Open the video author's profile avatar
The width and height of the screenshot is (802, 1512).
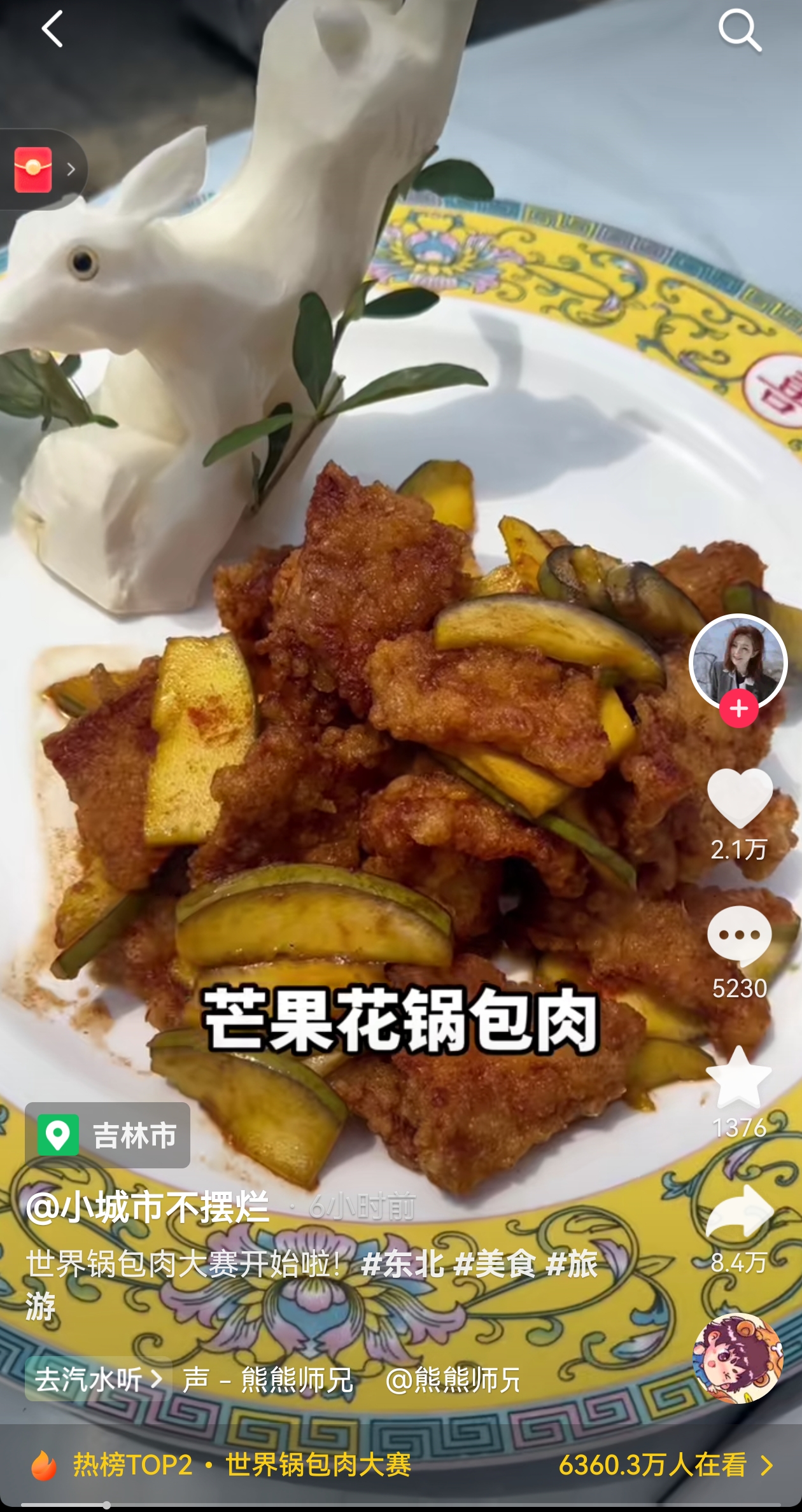(x=738, y=662)
